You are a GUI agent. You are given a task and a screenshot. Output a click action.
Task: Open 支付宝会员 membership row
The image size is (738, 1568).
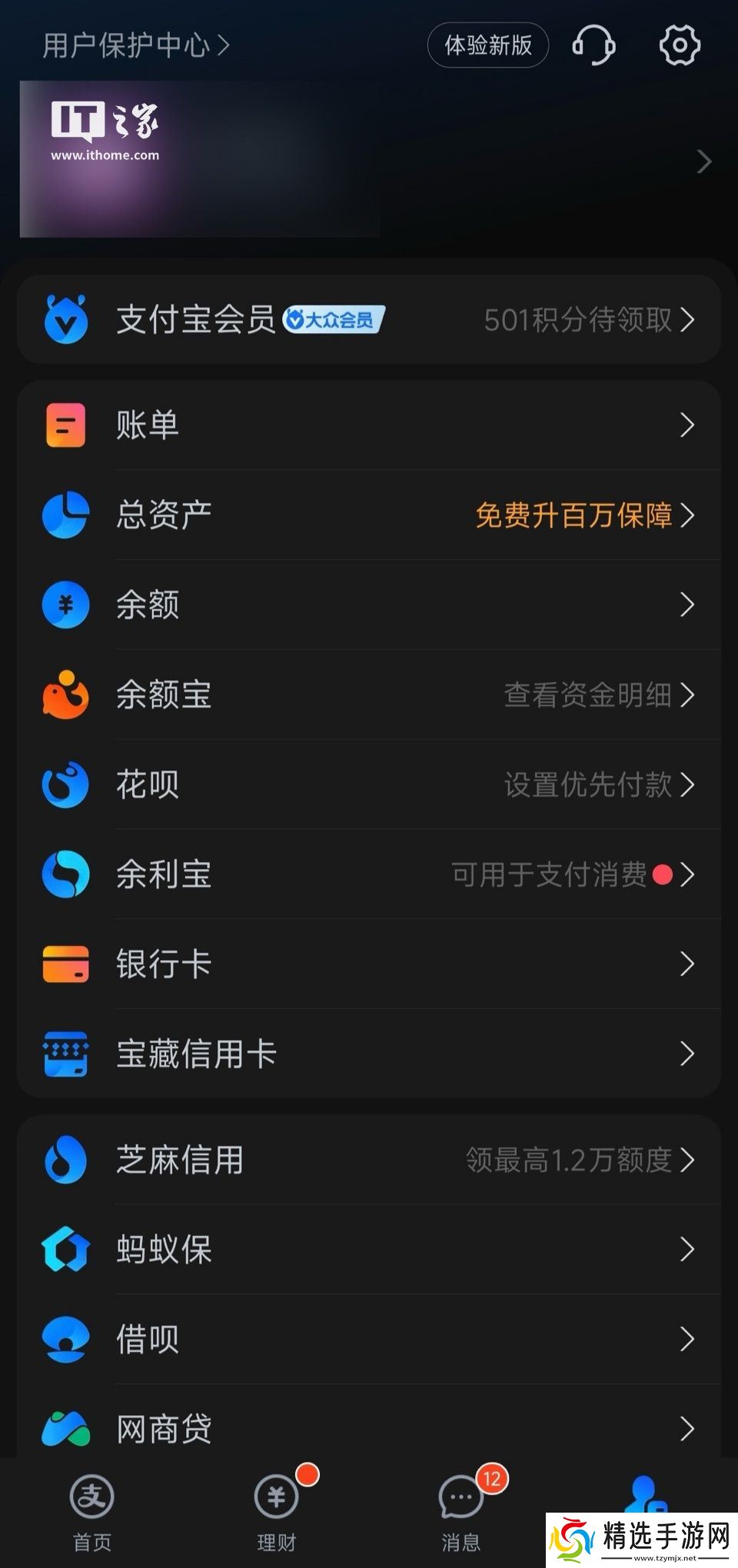tap(369, 319)
